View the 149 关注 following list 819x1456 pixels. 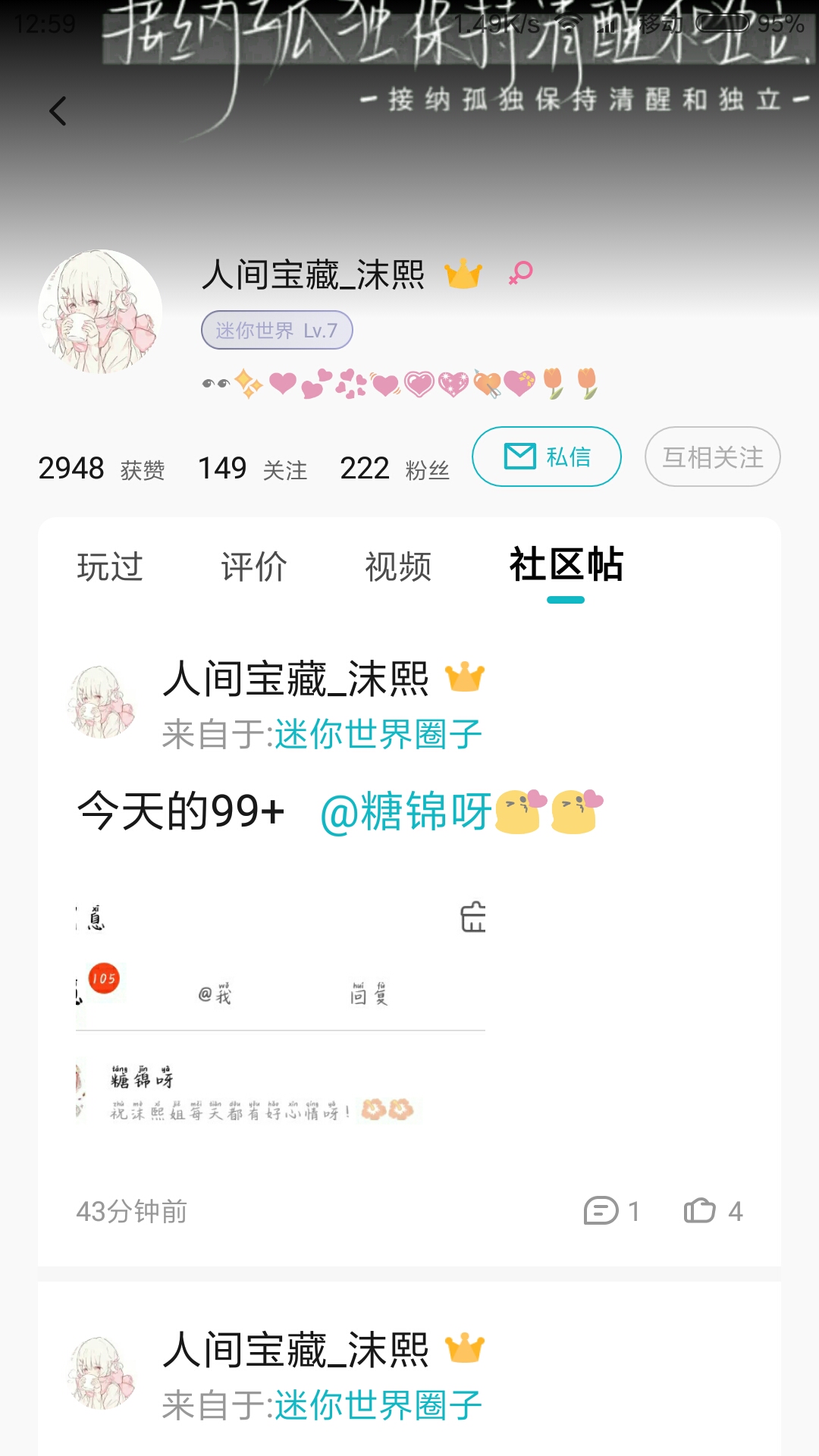pos(253,469)
